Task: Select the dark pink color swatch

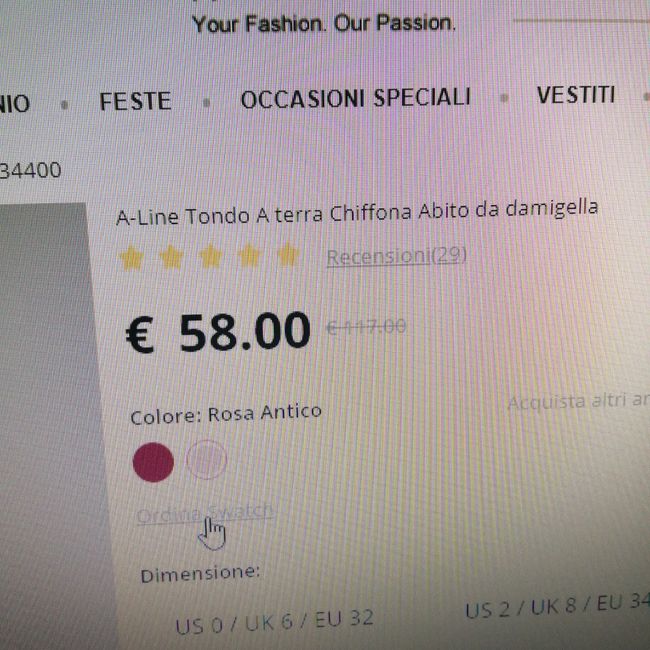Action: tap(153, 462)
